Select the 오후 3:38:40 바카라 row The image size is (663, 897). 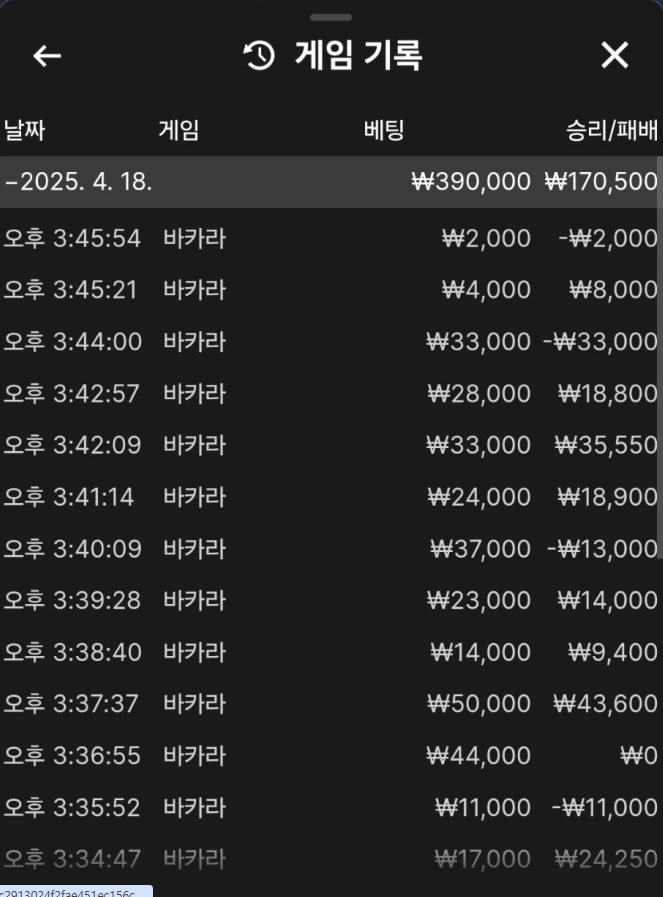click(330, 652)
